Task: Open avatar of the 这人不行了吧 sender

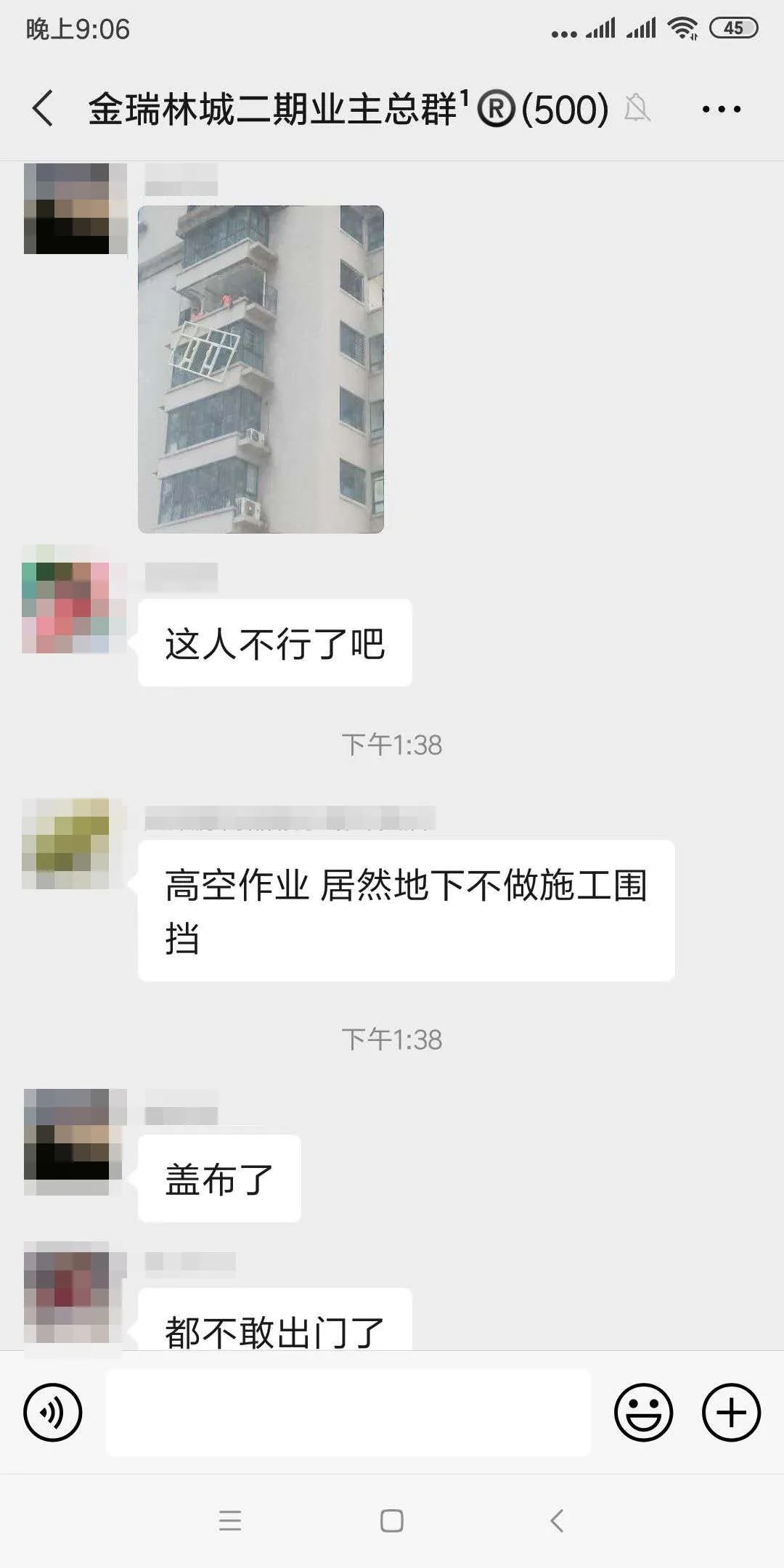Action: click(66, 607)
